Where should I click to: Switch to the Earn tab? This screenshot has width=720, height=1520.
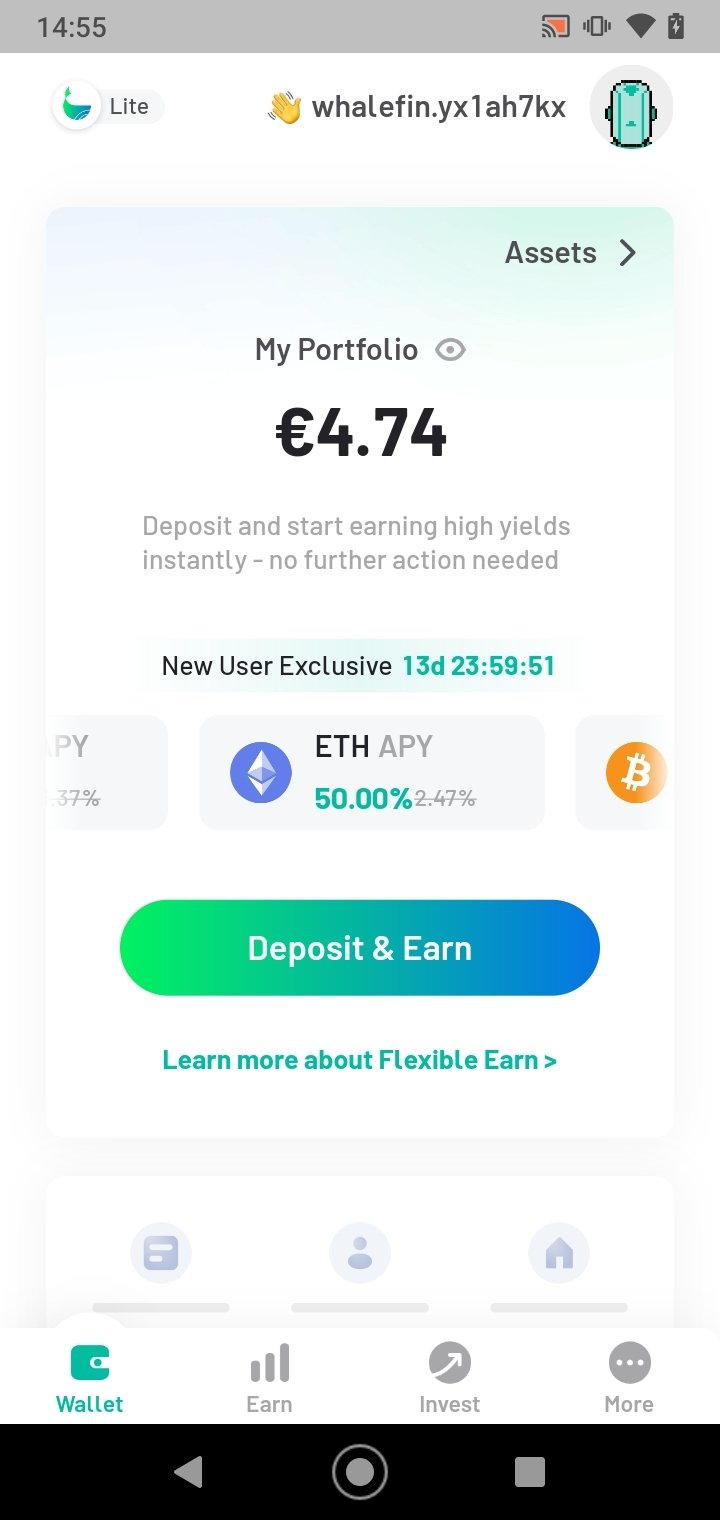(270, 1378)
